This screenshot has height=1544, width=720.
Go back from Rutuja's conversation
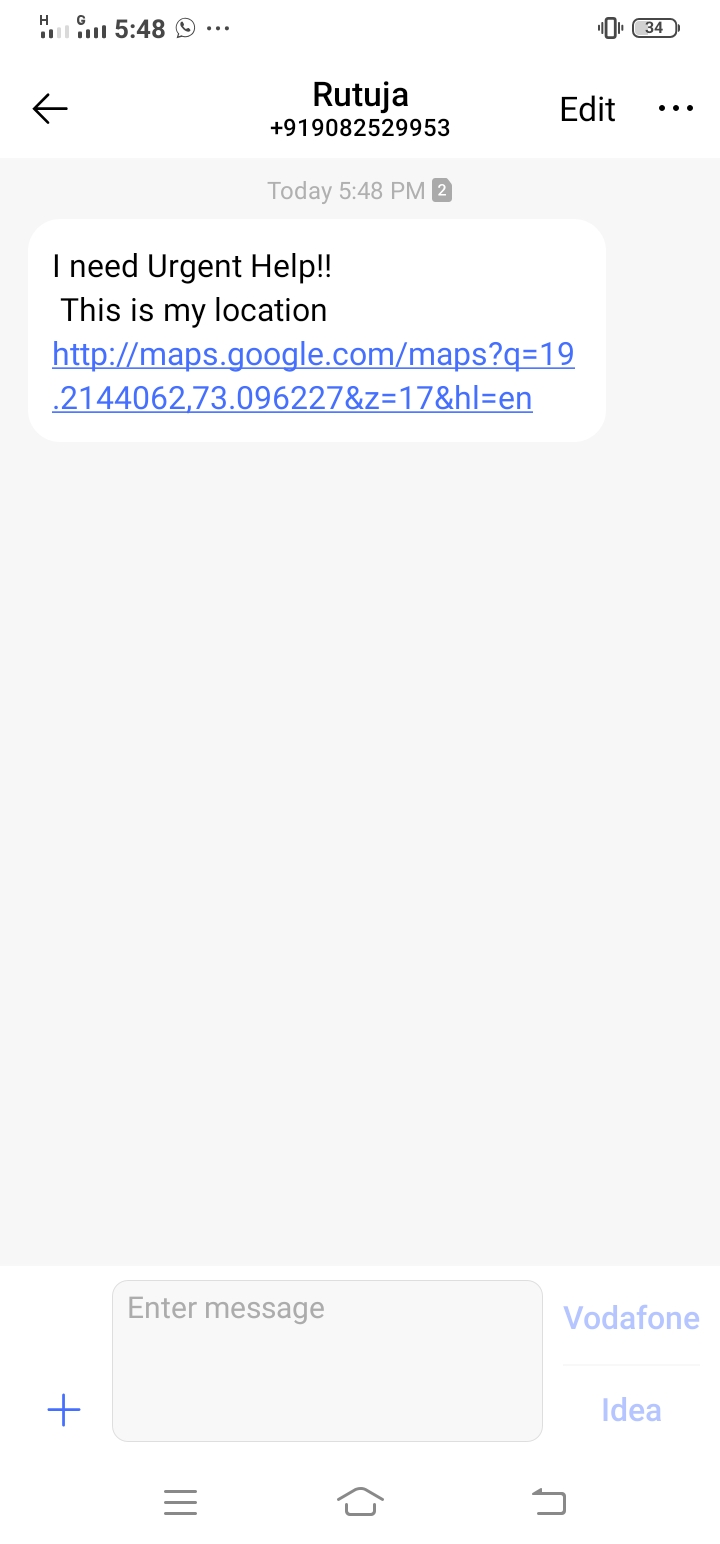(x=50, y=109)
